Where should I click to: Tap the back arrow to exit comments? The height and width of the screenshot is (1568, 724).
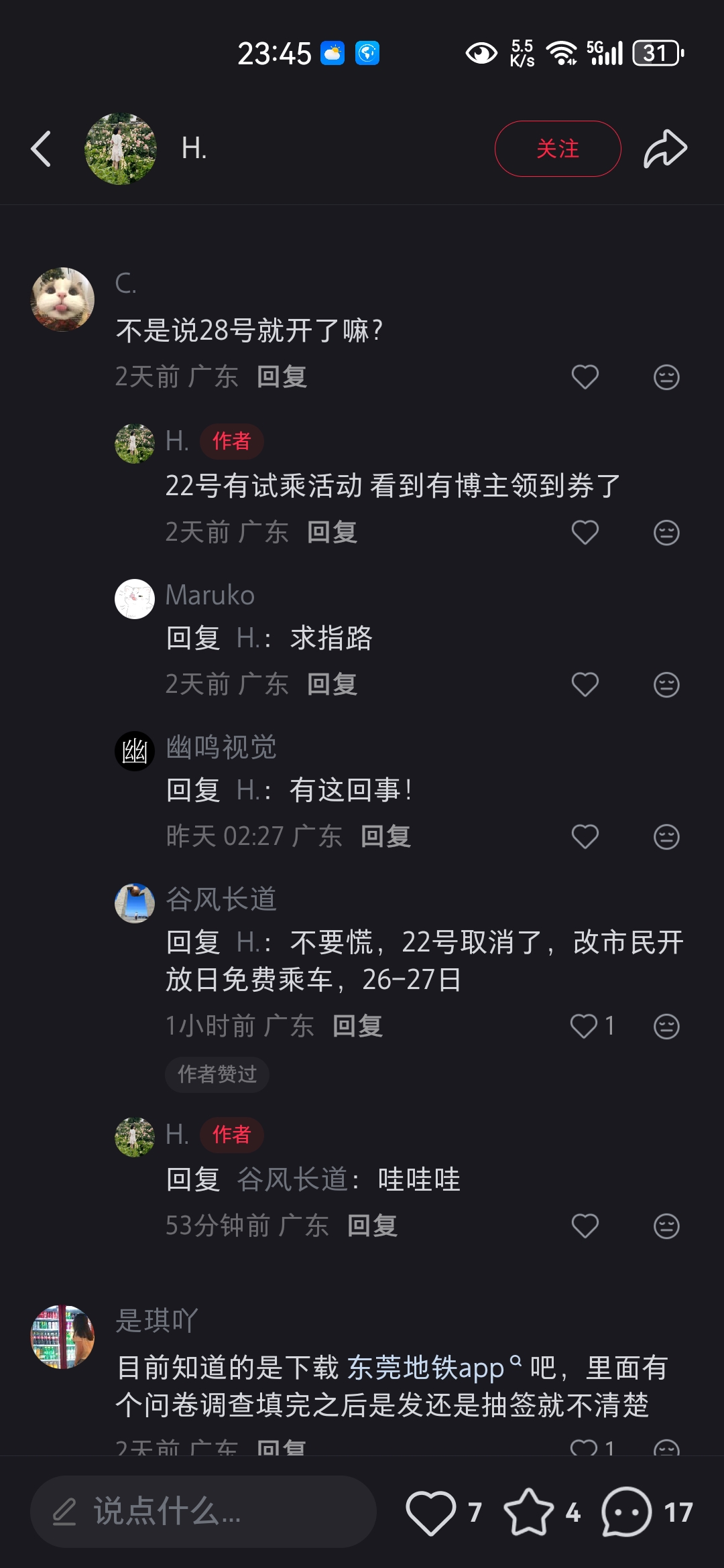(42, 148)
